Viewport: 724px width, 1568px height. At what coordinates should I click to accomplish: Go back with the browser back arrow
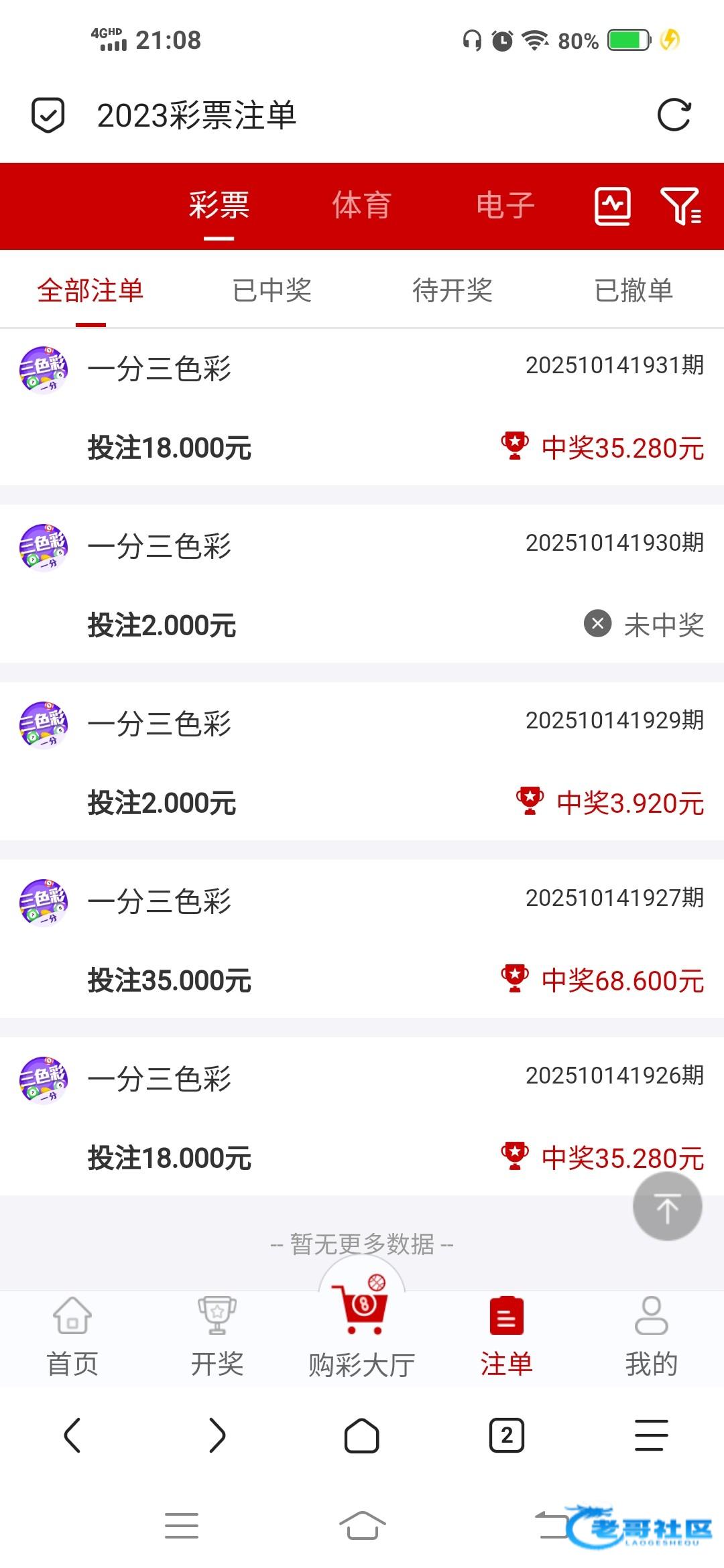click(72, 1436)
